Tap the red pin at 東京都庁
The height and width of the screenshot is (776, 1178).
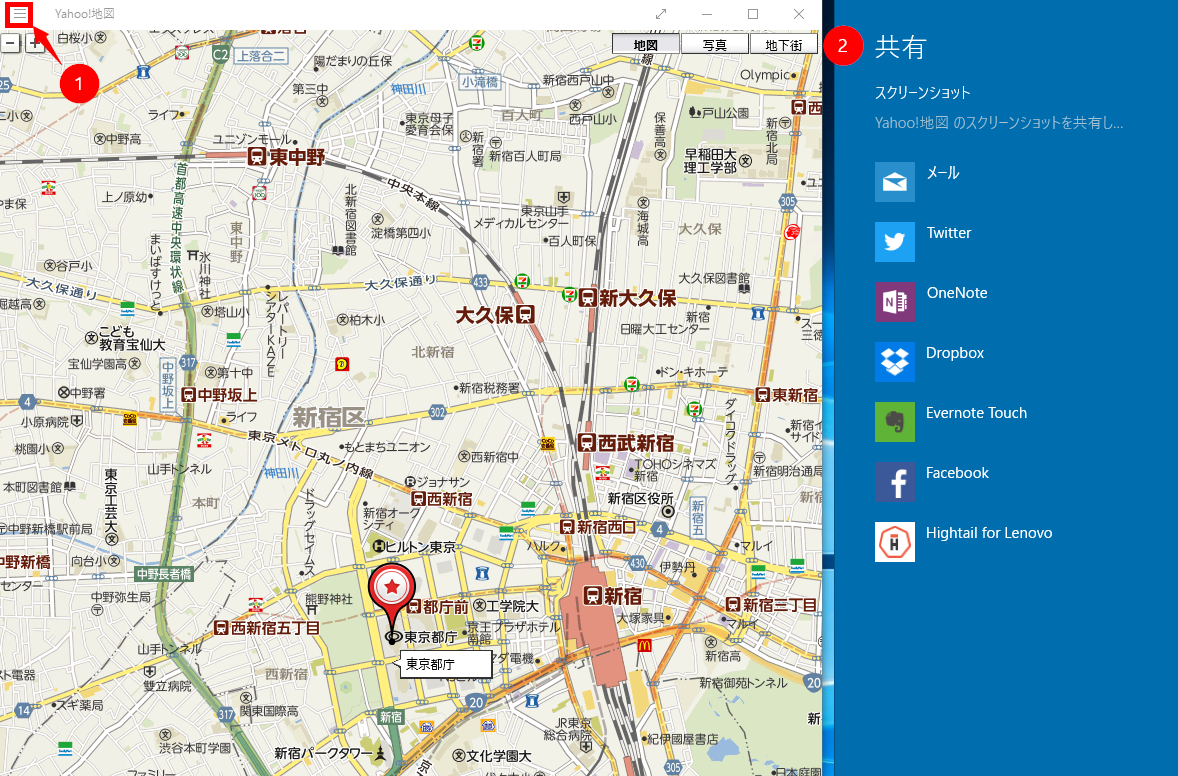392,590
